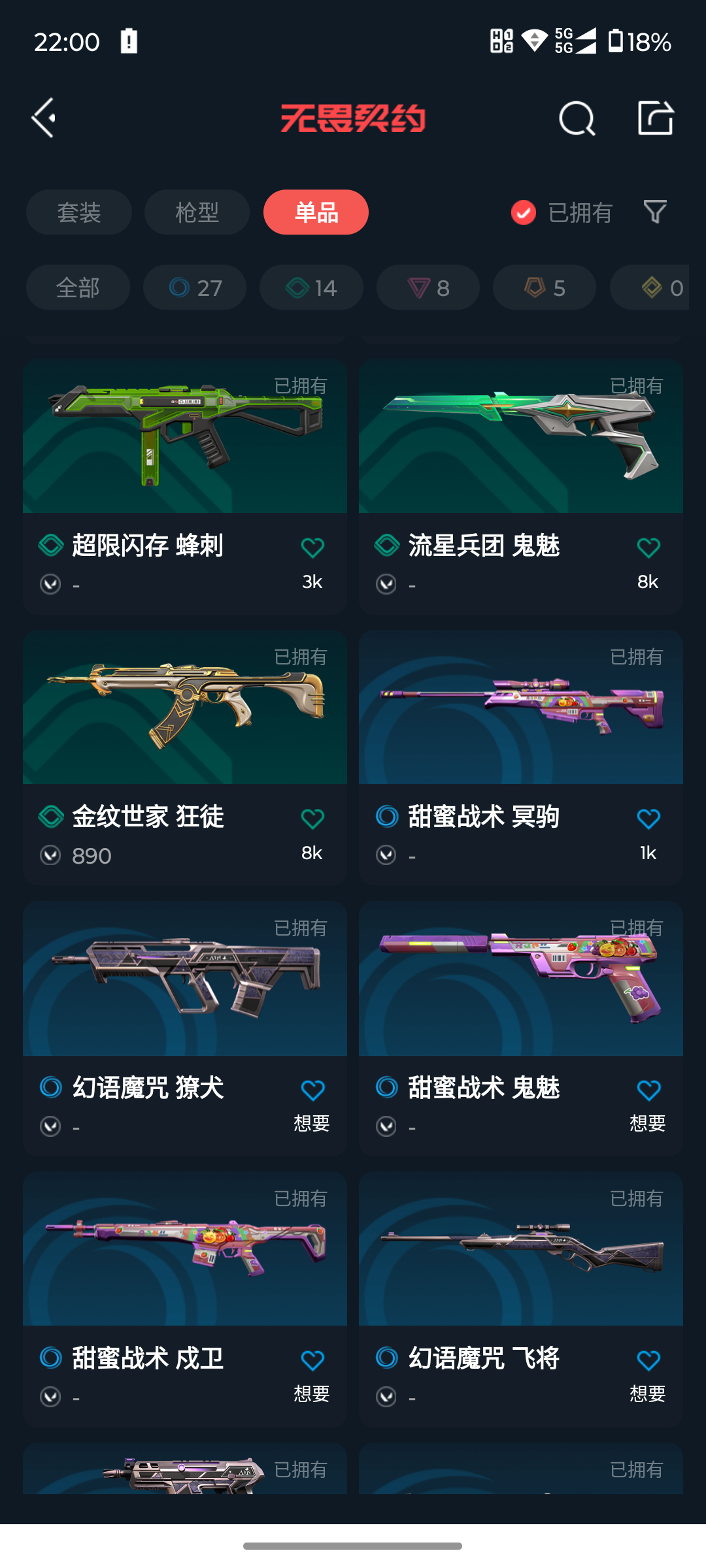
Task: Open the search magnifier
Action: (x=577, y=118)
